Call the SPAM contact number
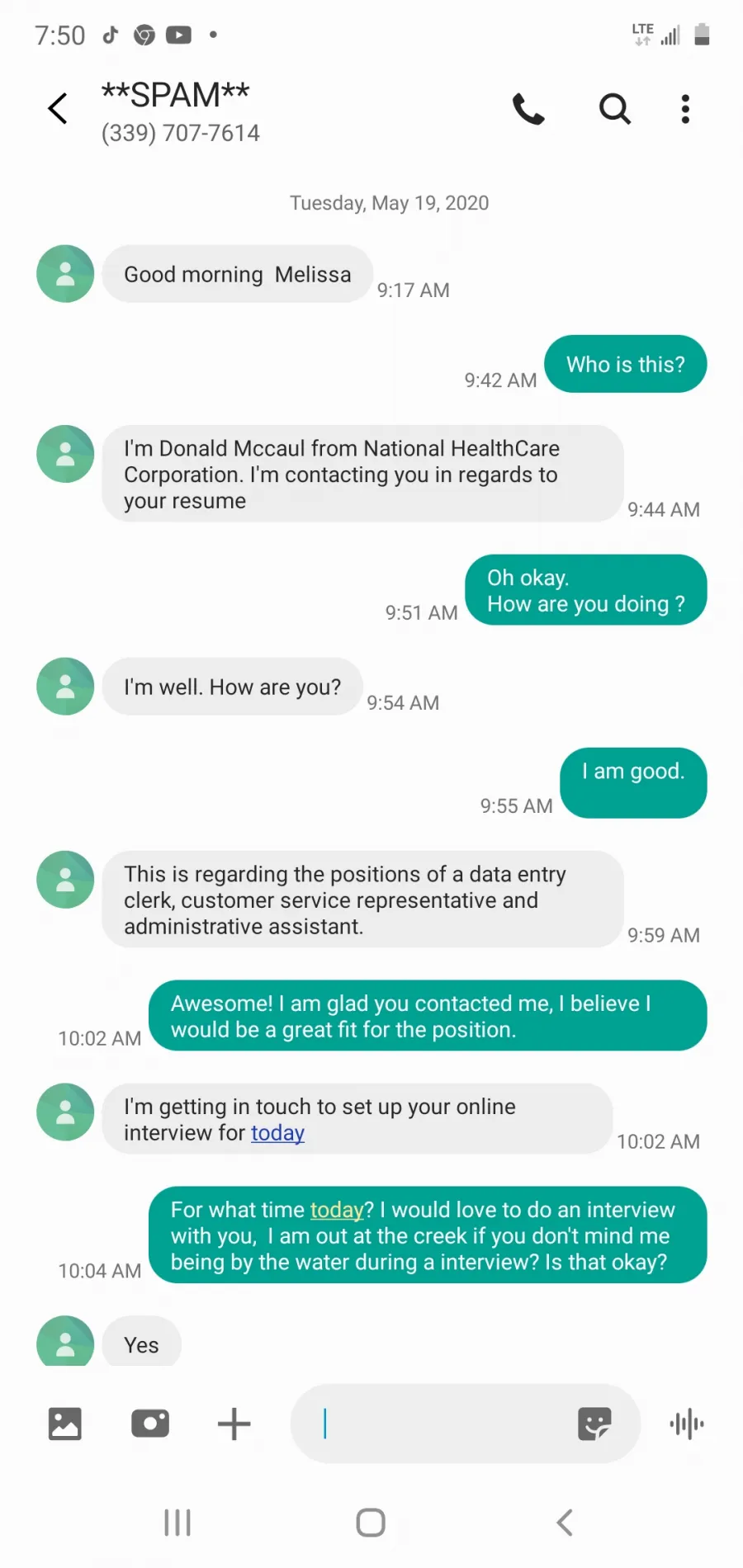This screenshot has width=743, height=1568. tap(528, 109)
